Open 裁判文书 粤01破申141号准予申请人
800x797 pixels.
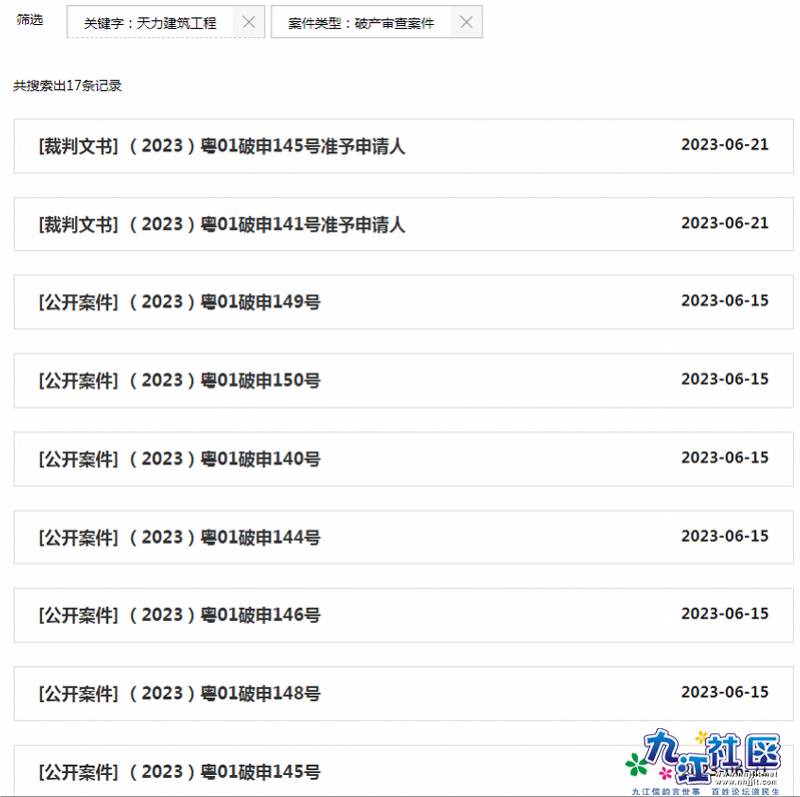click(222, 224)
